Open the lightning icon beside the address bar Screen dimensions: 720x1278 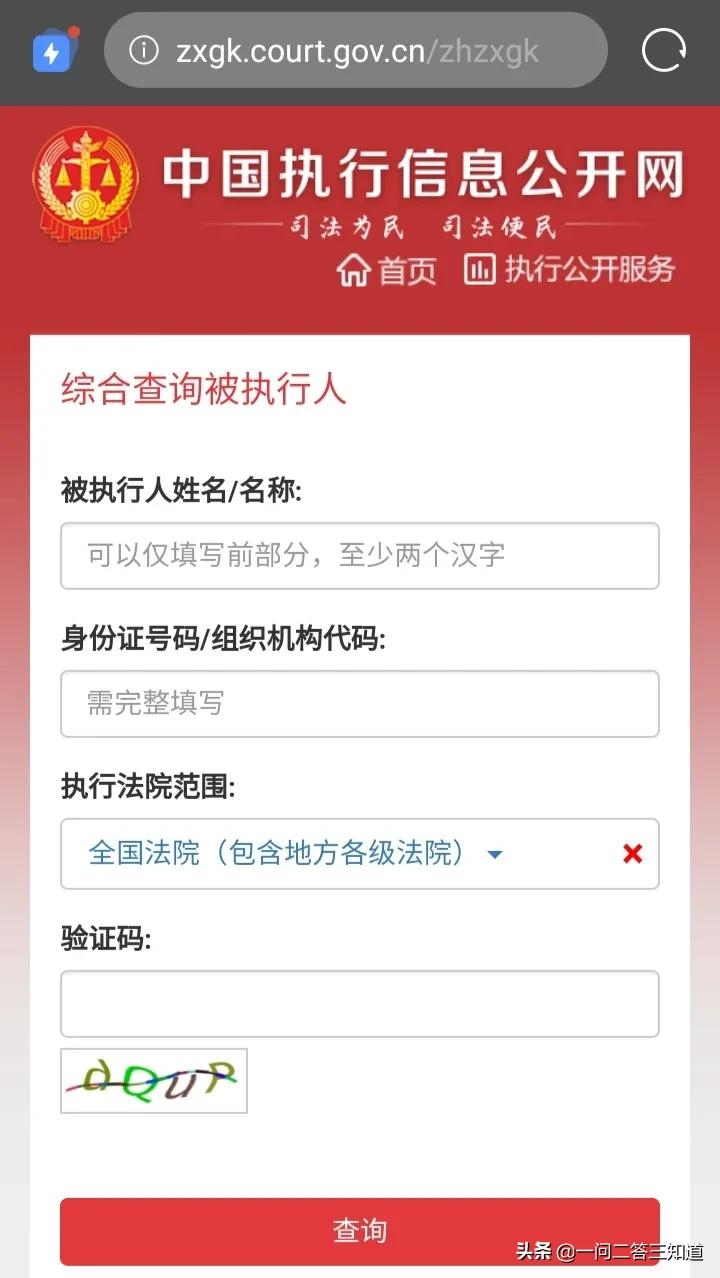pos(52,50)
